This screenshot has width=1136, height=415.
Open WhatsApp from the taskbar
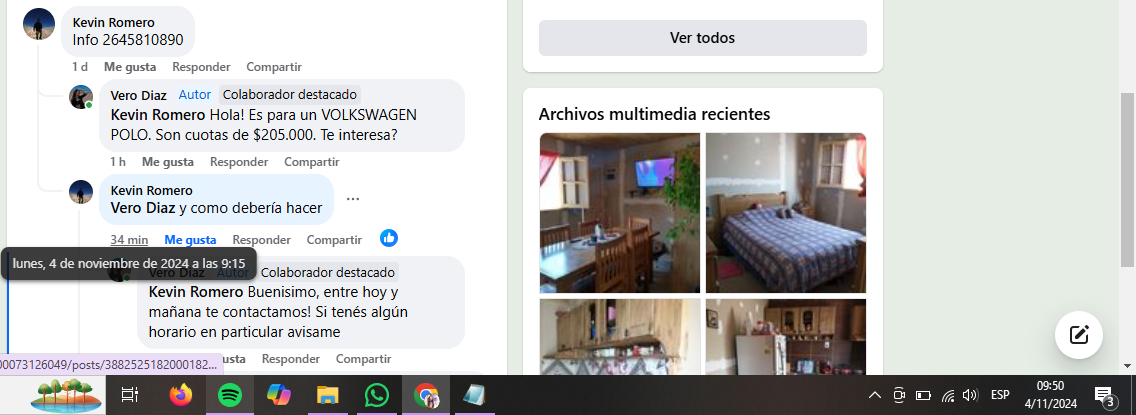pyautogui.click(x=376, y=395)
